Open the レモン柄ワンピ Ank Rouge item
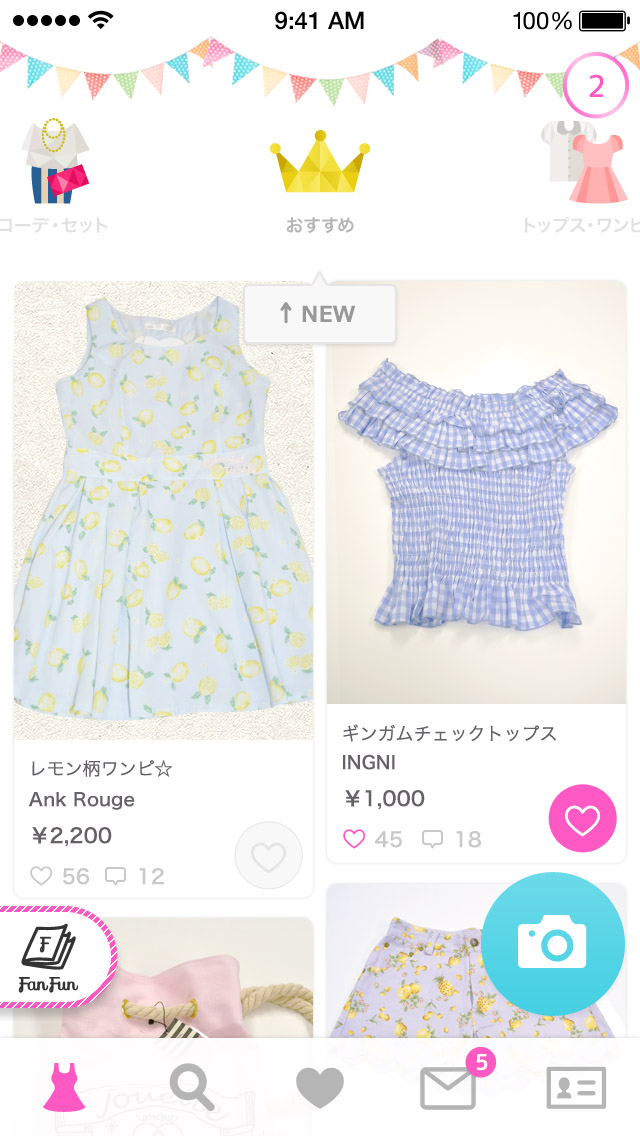The image size is (640, 1136). point(163,510)
